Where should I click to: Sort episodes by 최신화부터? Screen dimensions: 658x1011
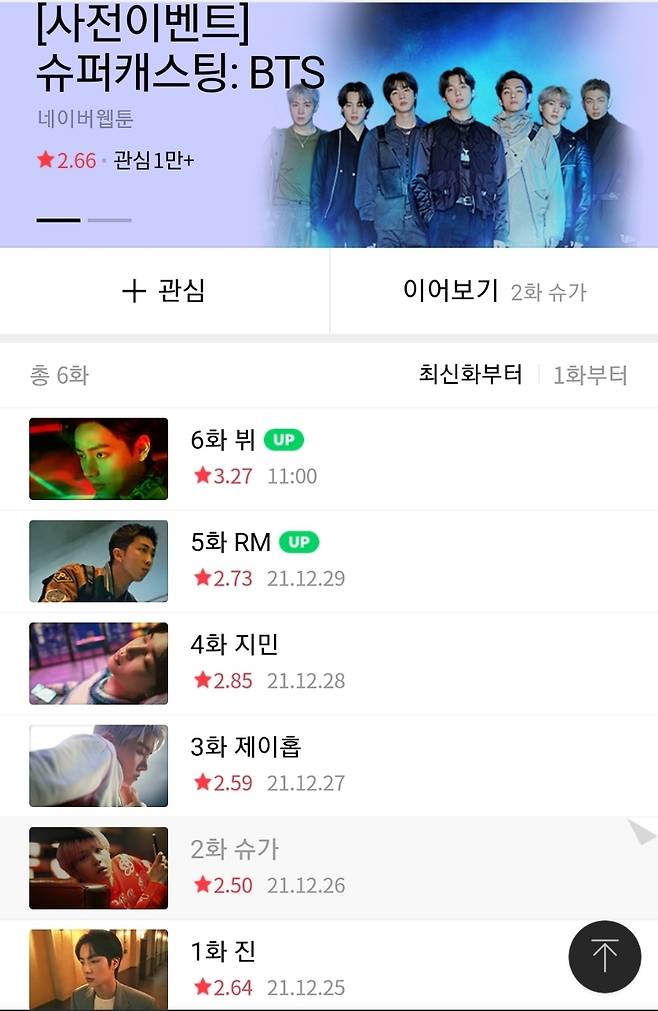click(470, 375)
